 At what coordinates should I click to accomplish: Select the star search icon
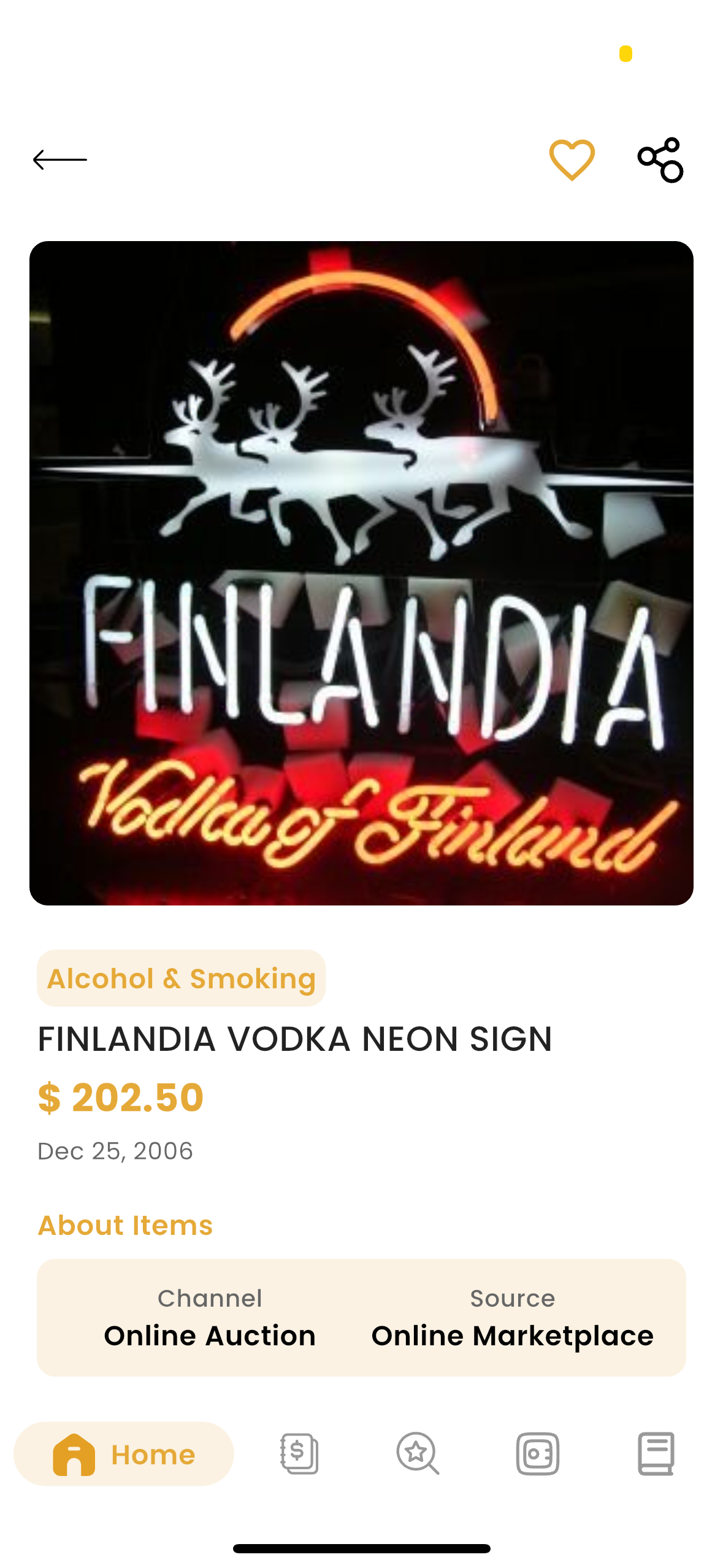click(416, 1454)
